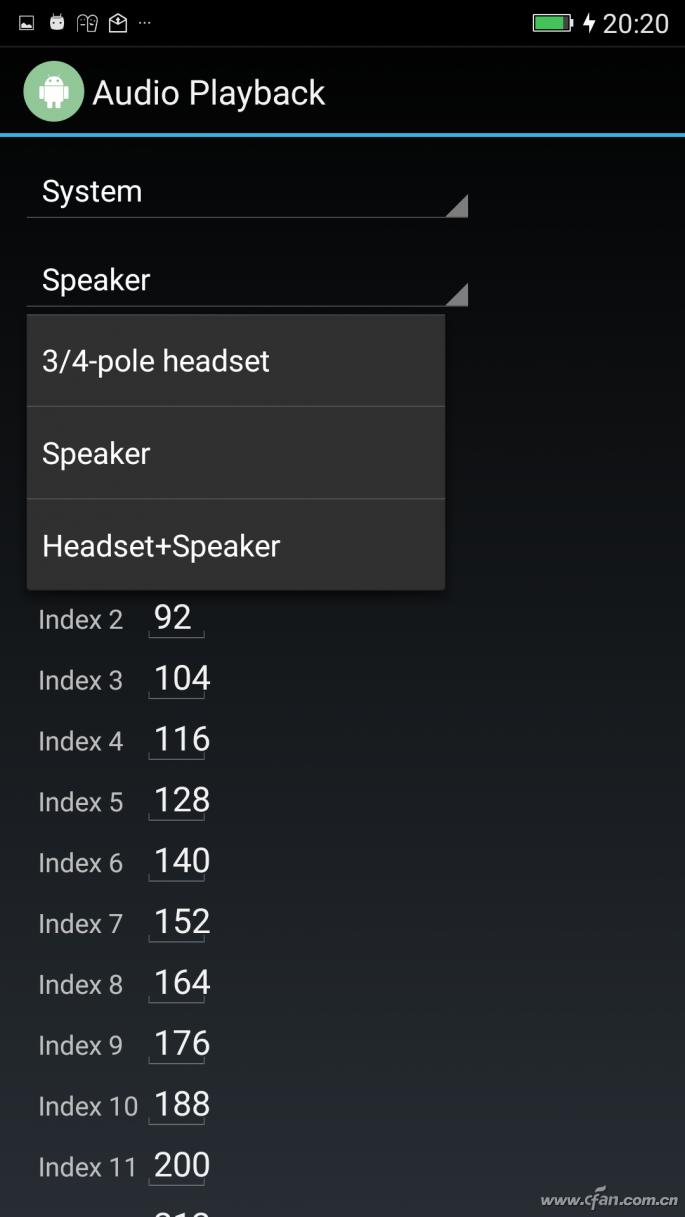Viewport: 685px width, 1217px height.
Task: Collapse the Speaker output dropdown
Action: tap(246, 281)
